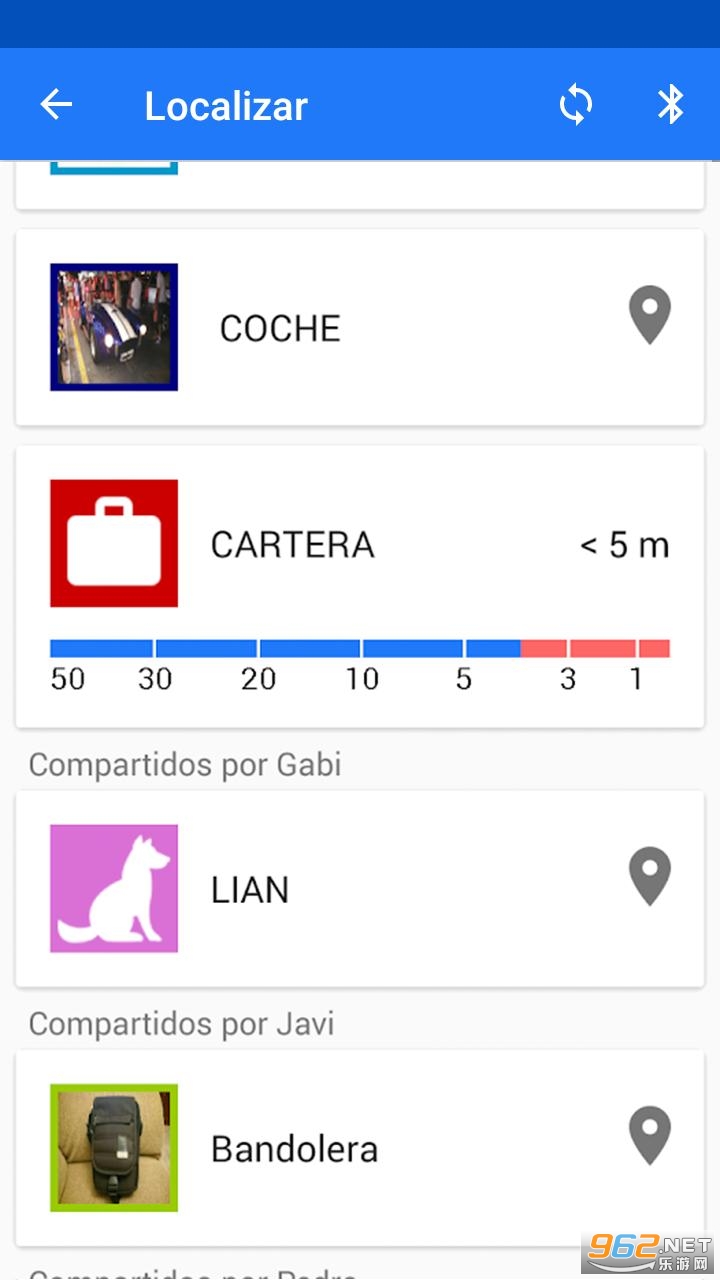Show Bandolera location pin
Viewport: 720px width, 1280px height.
(x=649, y=1136)
